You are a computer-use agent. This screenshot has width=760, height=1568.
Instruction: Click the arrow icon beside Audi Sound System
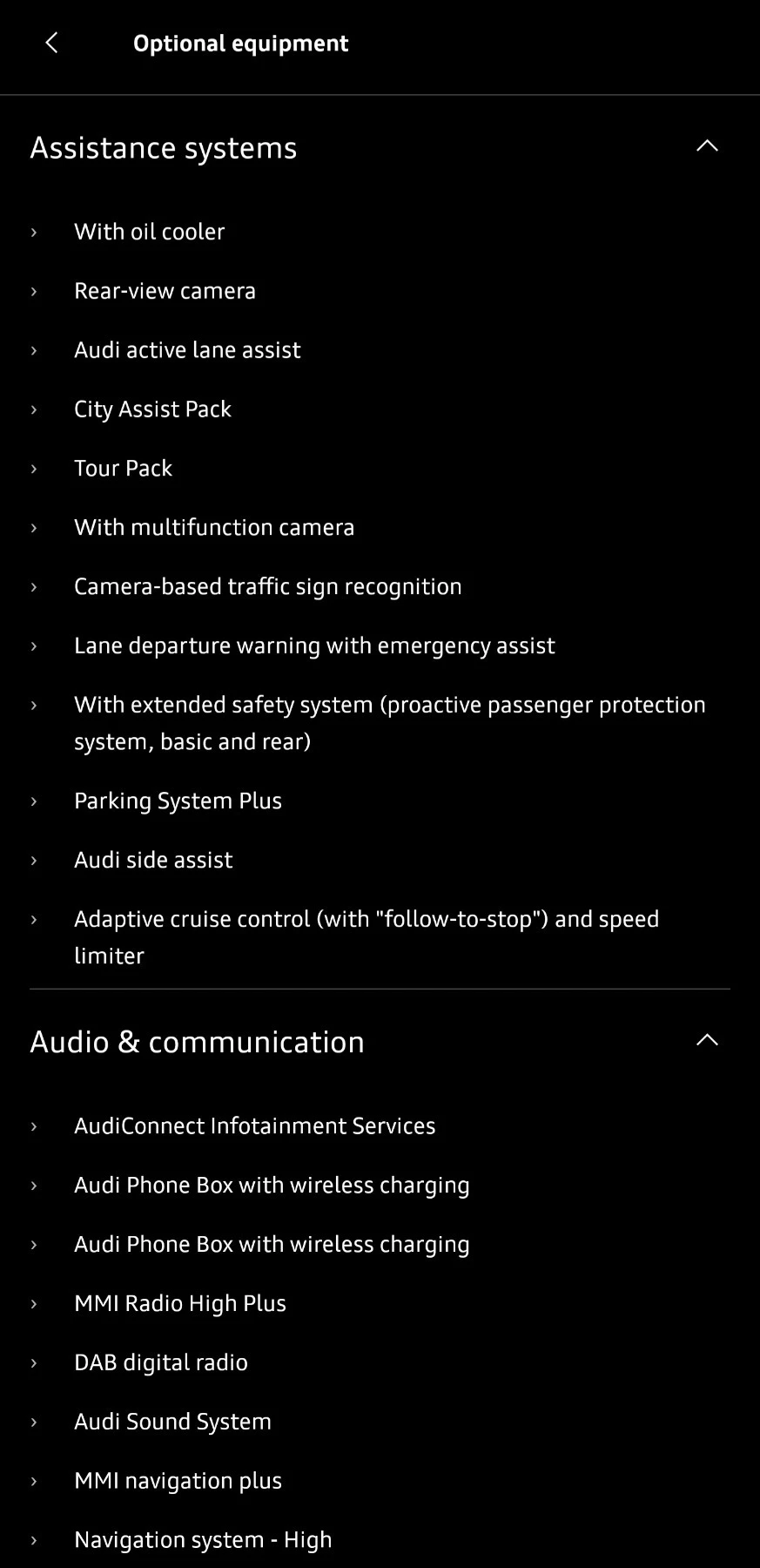click(35, 1421)
